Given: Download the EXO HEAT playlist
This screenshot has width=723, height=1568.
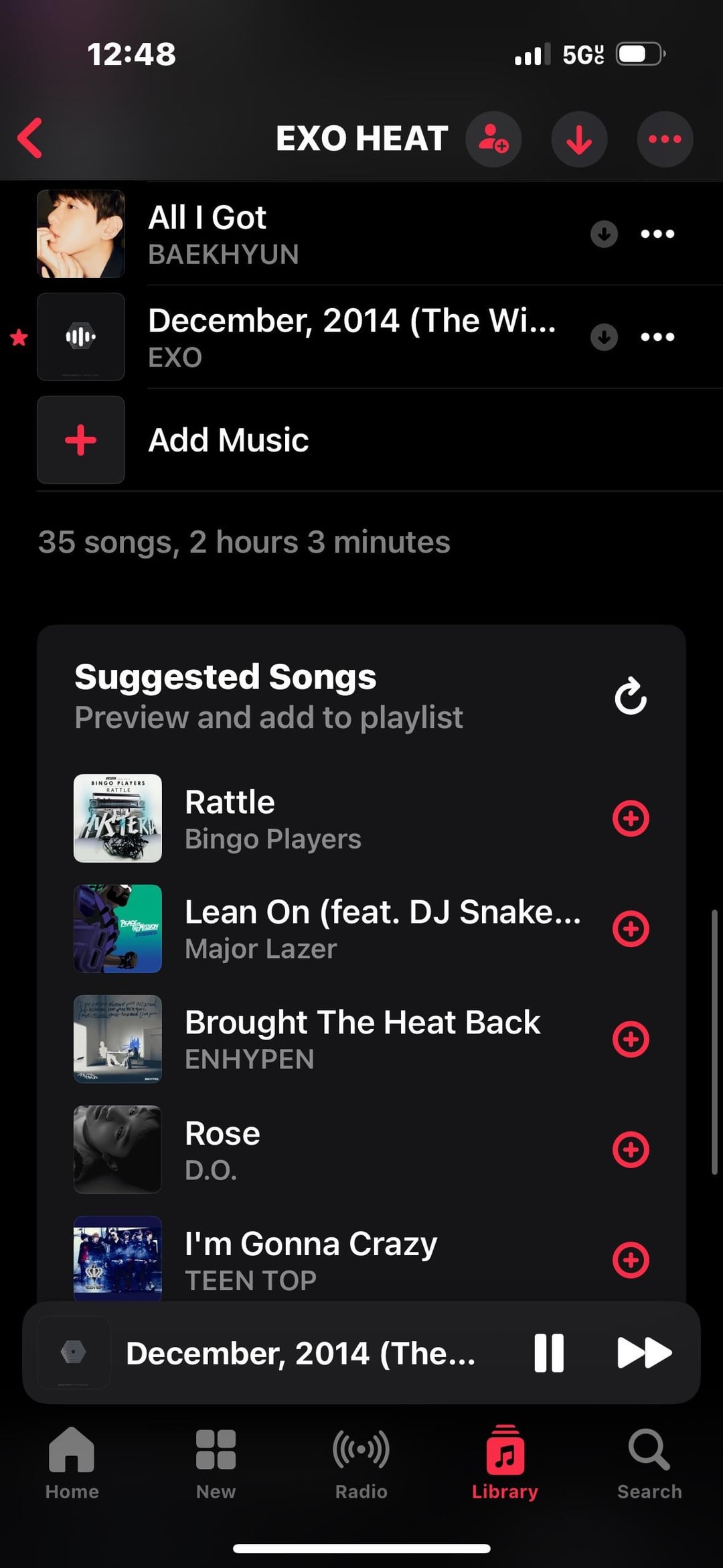Looking at the screenshot, I should tap(579, 139).
